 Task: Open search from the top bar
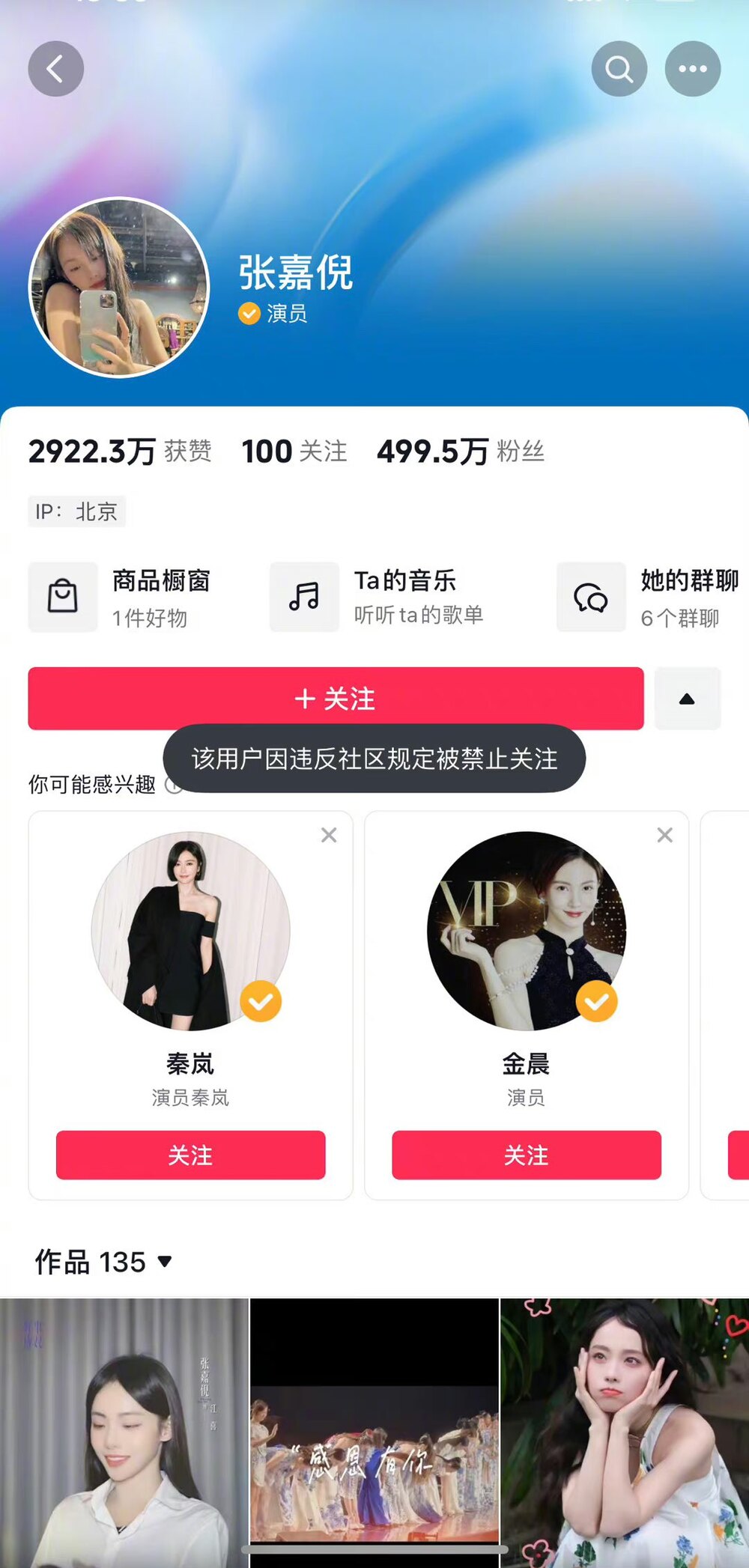[619, 68]
